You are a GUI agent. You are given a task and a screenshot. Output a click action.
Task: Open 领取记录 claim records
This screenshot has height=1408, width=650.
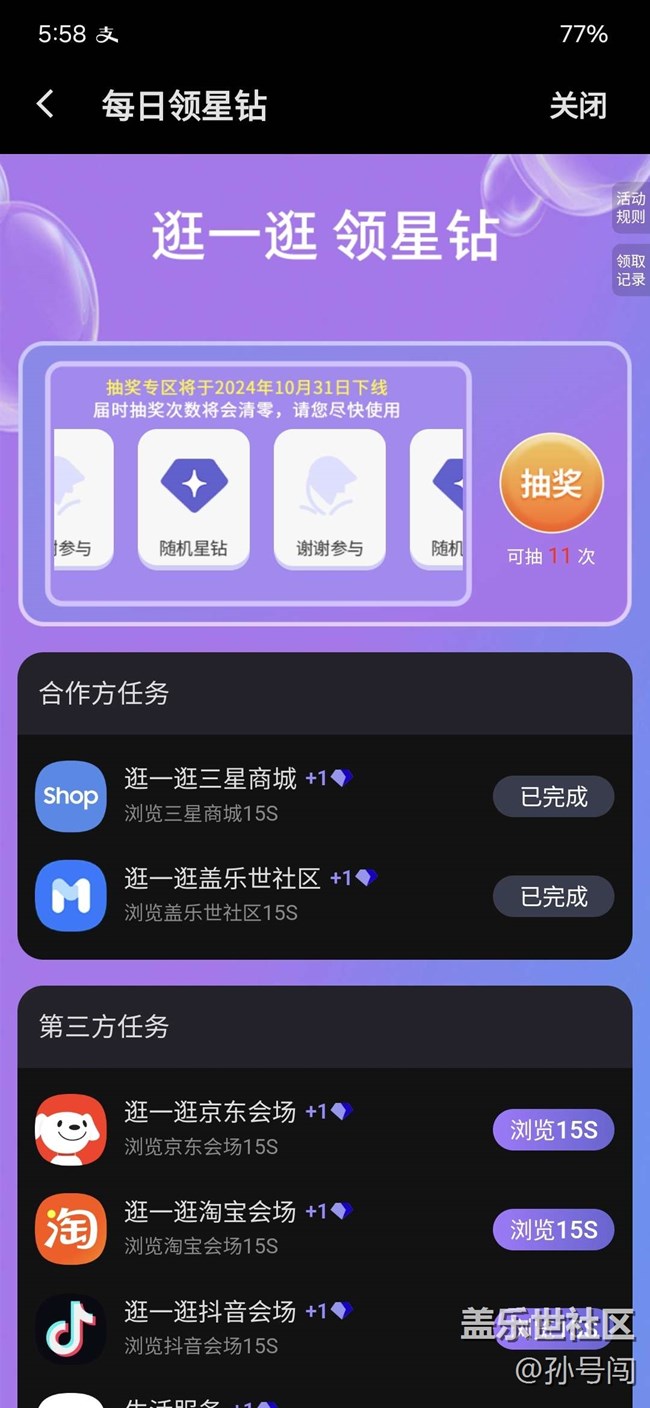(631, 270)
